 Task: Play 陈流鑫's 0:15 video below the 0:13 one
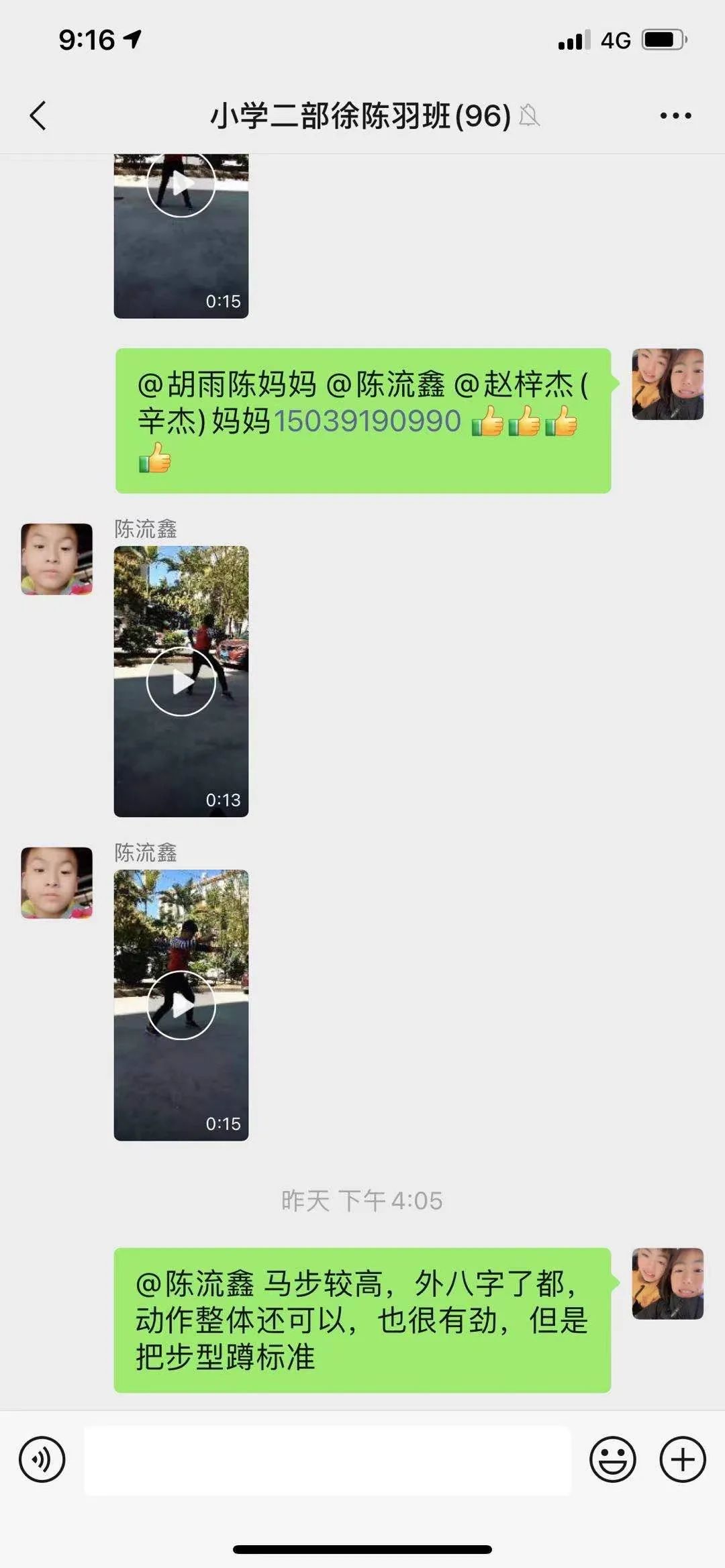pos(181,1005)
